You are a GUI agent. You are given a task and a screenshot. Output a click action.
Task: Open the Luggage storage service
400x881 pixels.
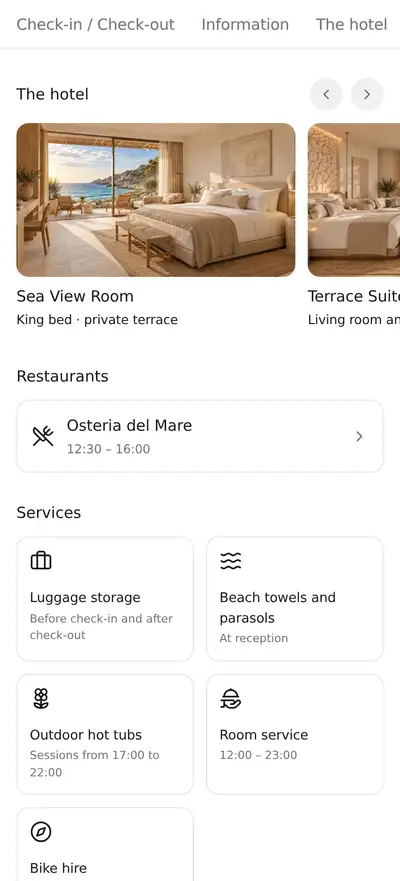(x=105, y=599)
